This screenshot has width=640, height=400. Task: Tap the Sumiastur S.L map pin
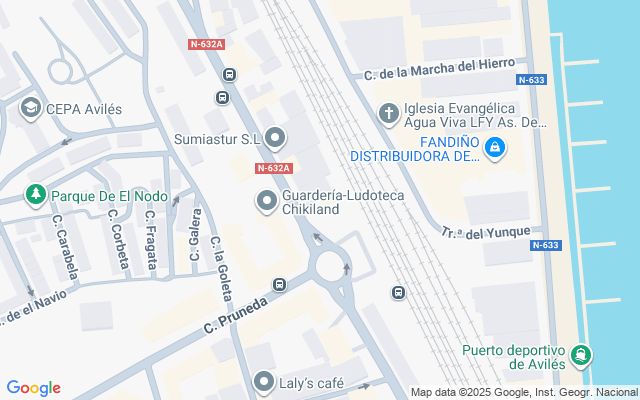pyautogui.click(x=275, y=138)
